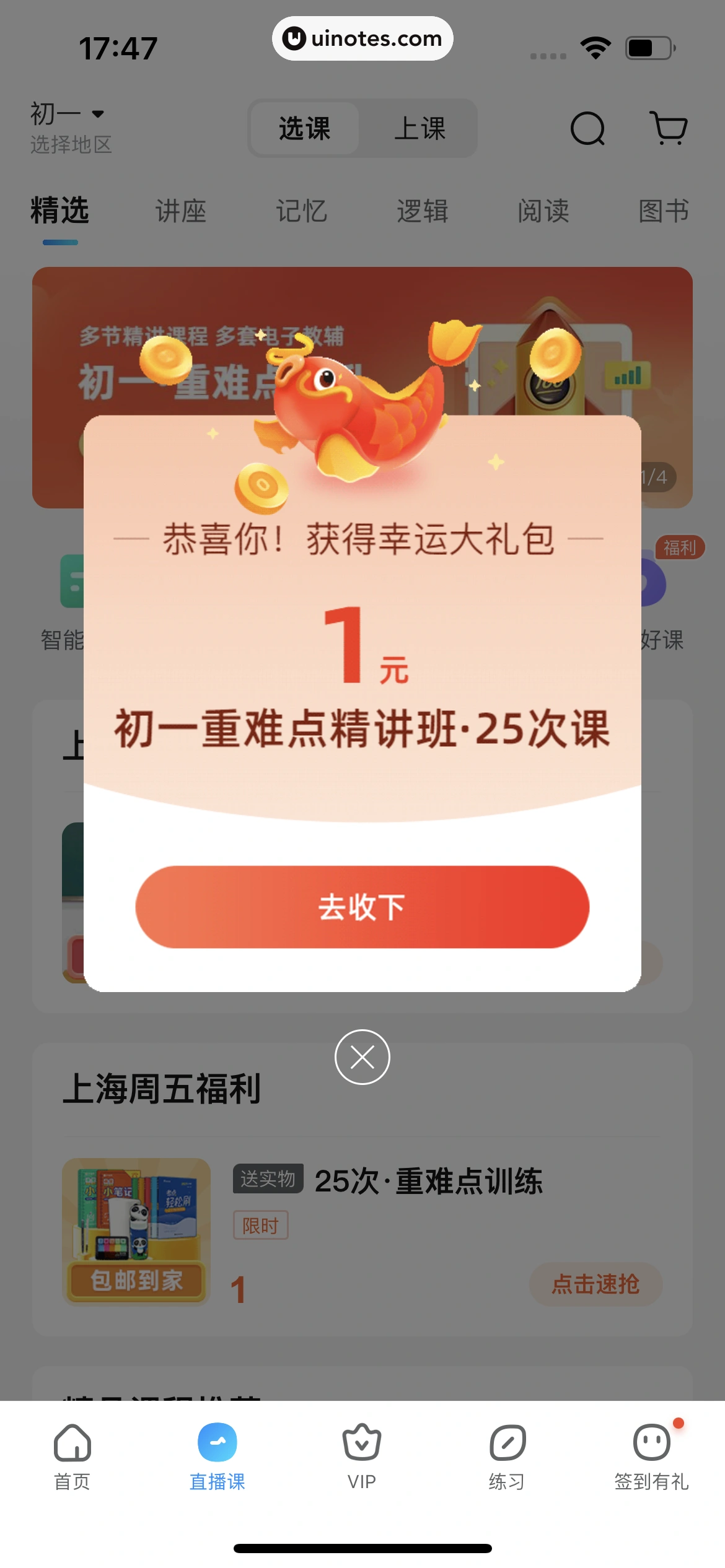Dismiss the lucky gift popup
The image size is (725, 1568).
pos(362,1057)
